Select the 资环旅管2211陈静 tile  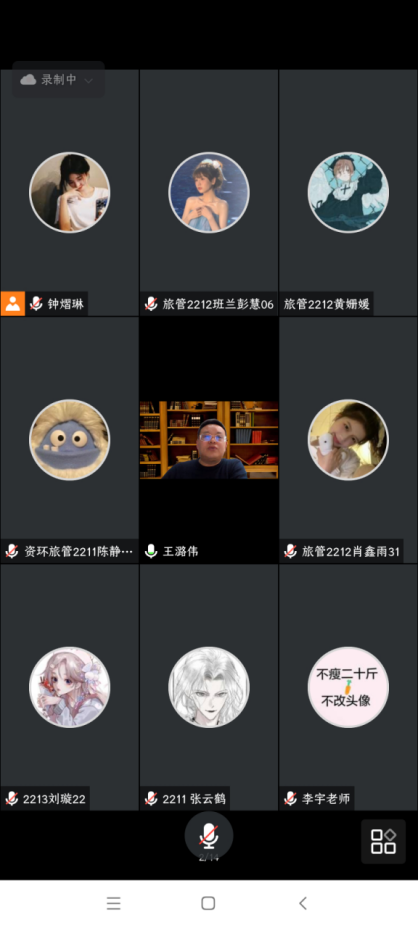69,440
